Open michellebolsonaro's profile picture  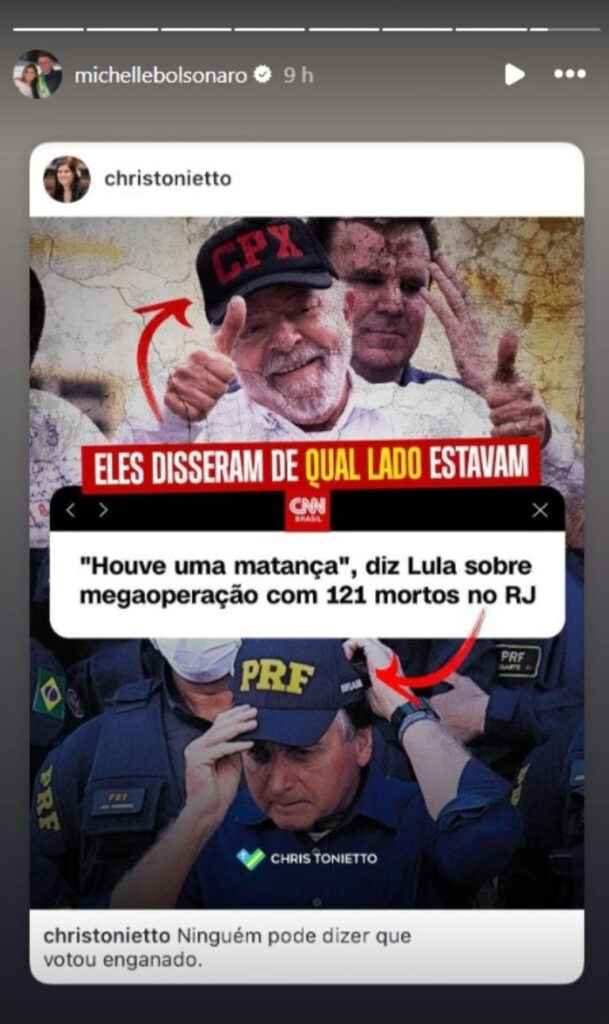pos(38,75)
